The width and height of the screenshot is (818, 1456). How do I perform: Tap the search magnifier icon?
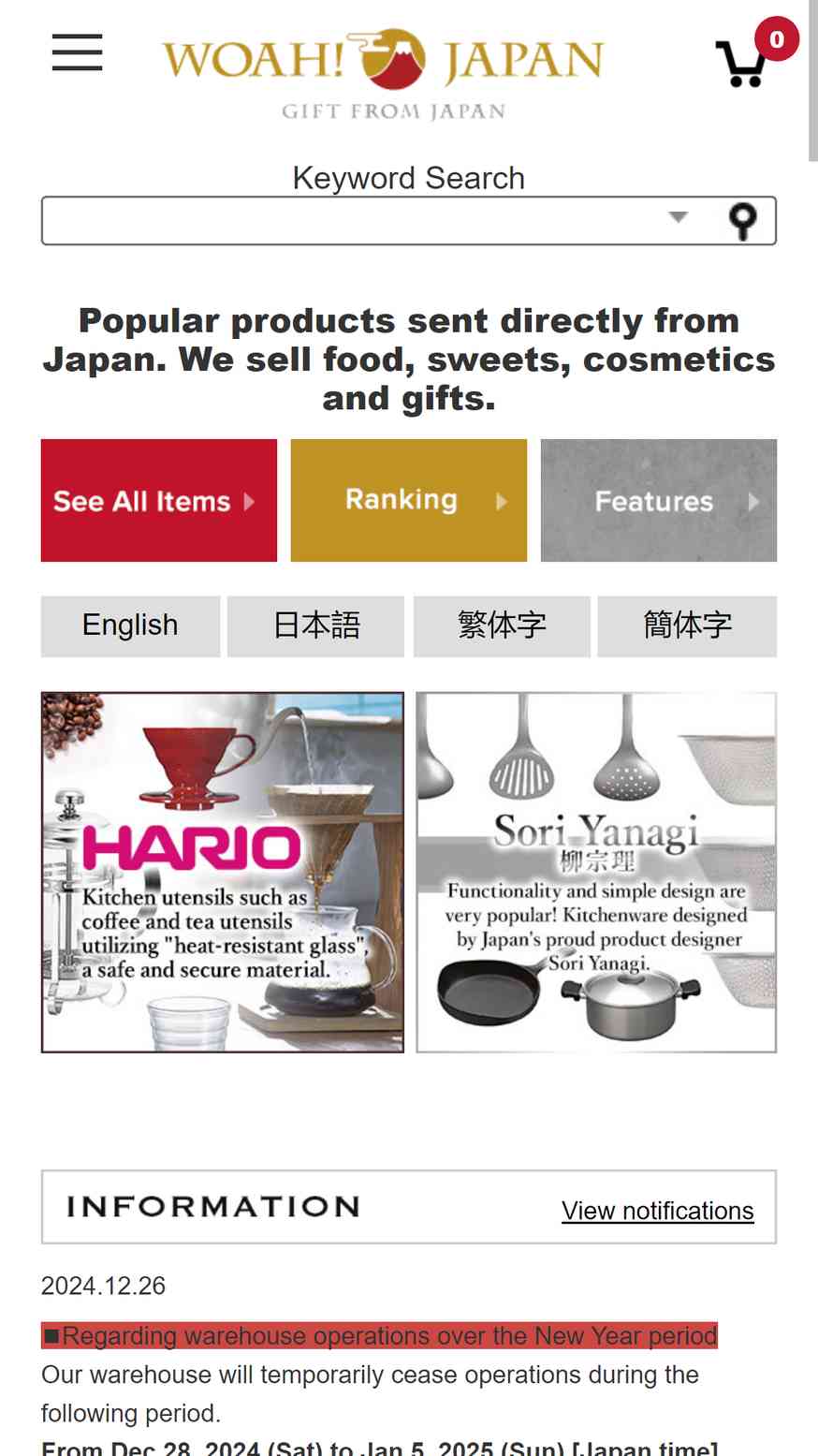tap(742, 221)
